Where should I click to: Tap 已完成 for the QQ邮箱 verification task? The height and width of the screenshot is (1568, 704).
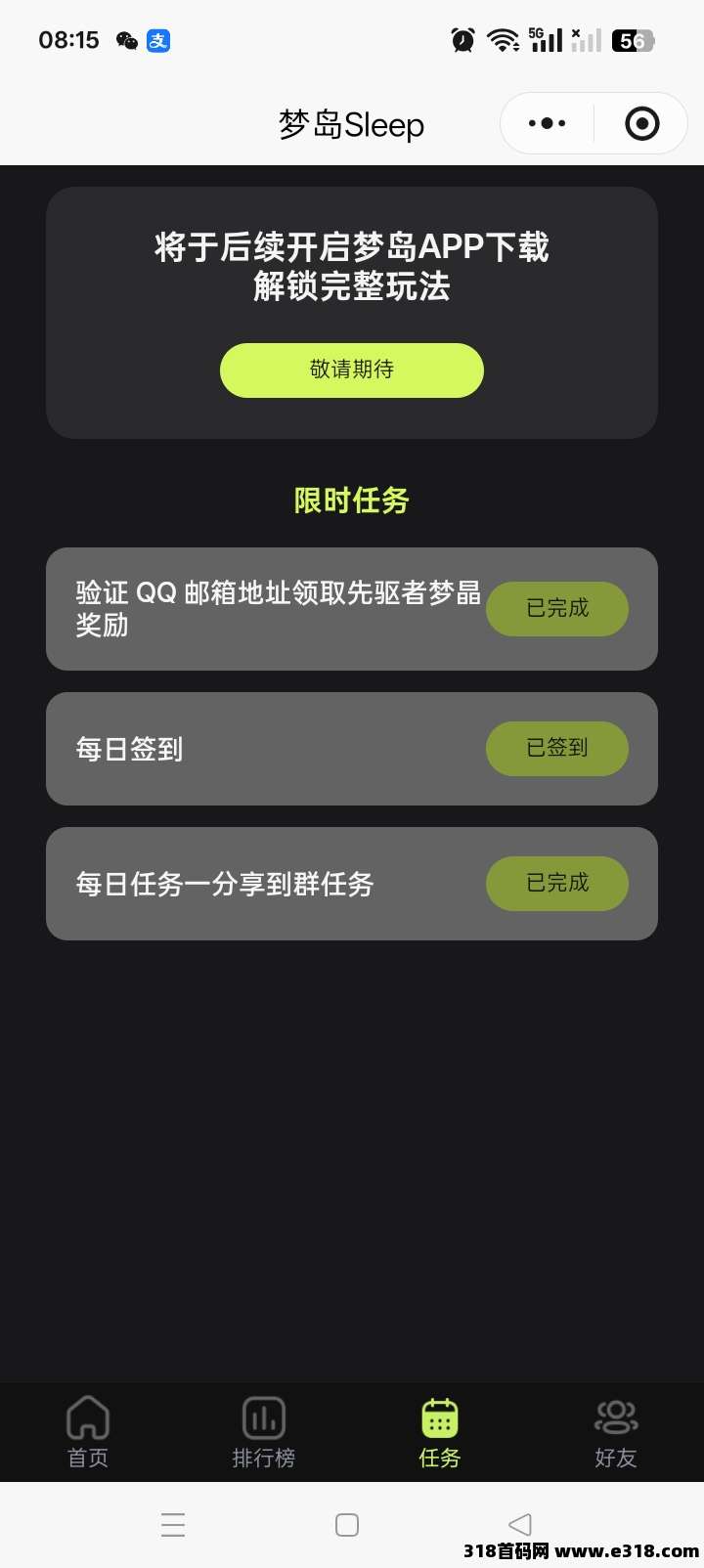pos(557,608)
